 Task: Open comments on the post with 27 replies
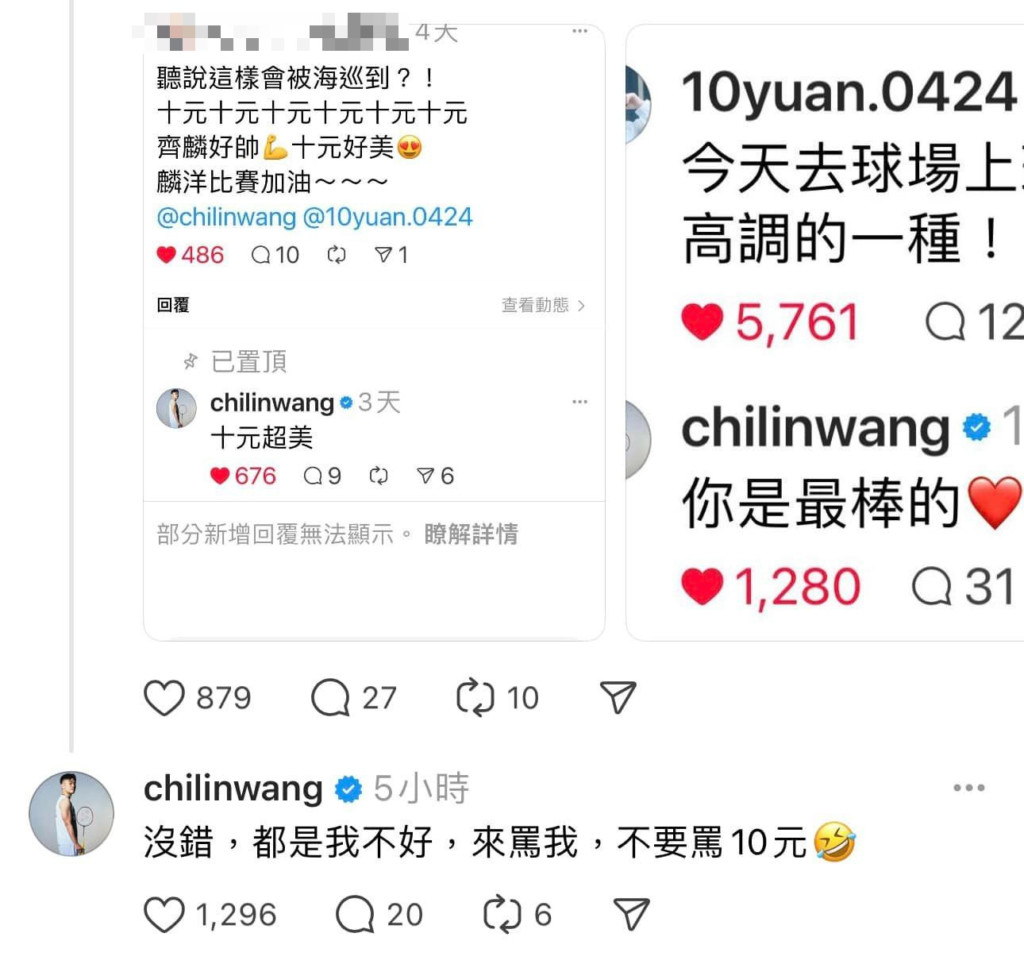[331, 698]
